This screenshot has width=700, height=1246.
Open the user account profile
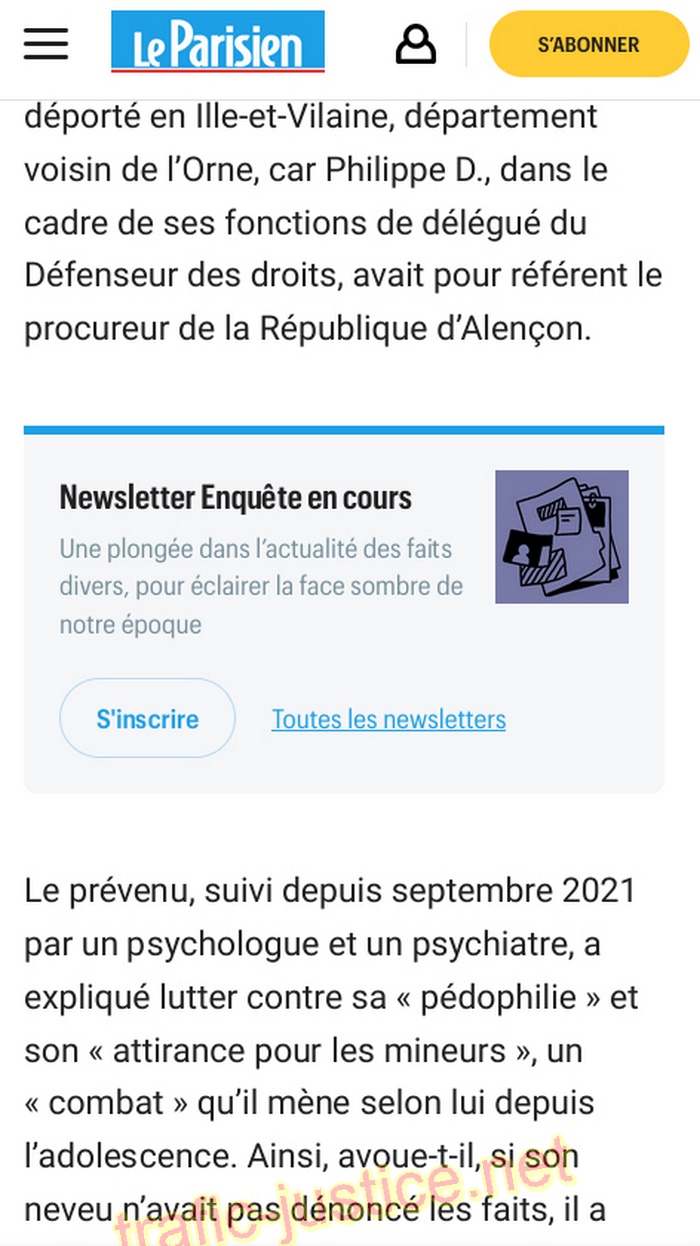point(415,44)
